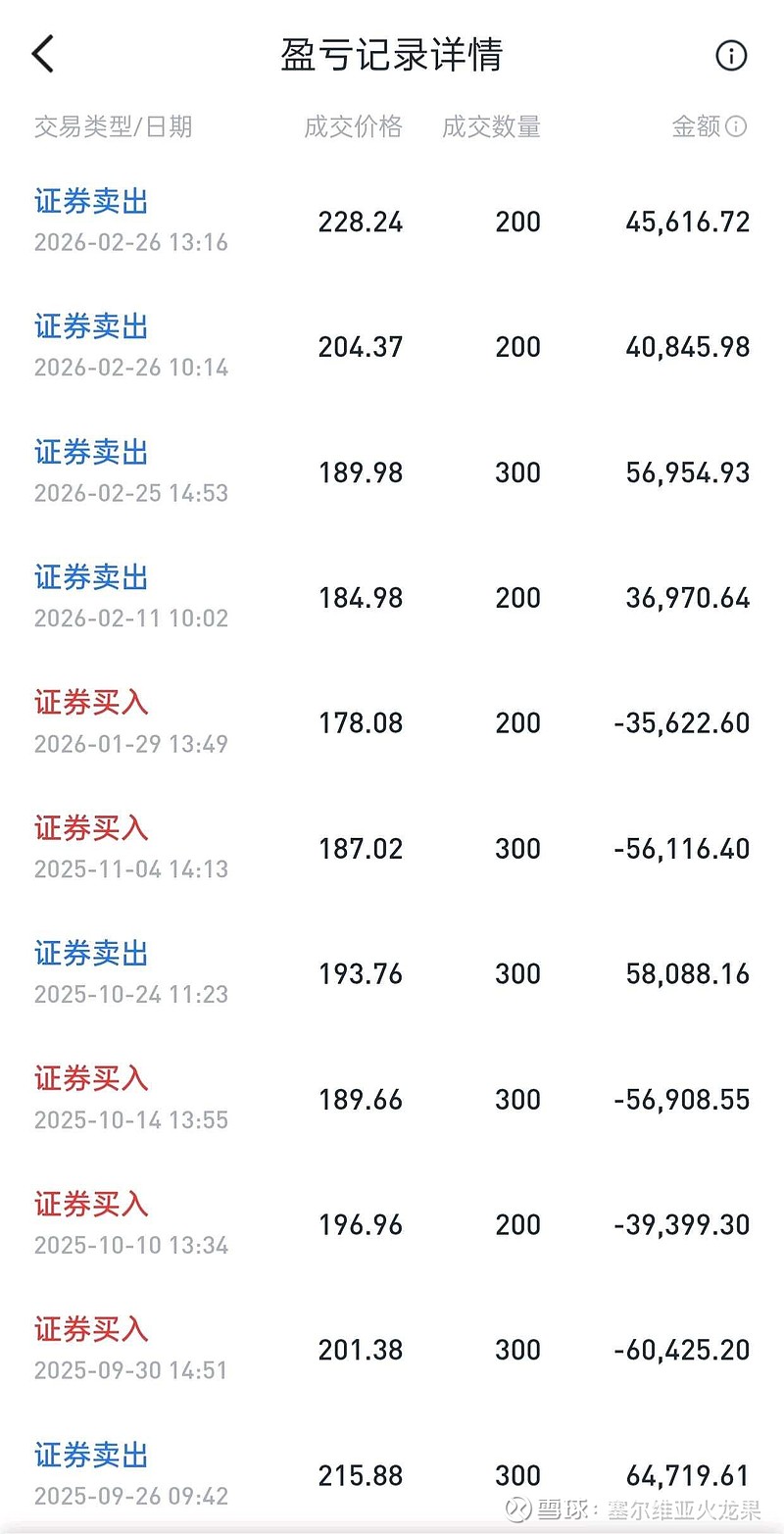This screenshot has height=1534, width=784.
Task: Open the 盈亏记录详情 title
Action: [x=392, y=56]
